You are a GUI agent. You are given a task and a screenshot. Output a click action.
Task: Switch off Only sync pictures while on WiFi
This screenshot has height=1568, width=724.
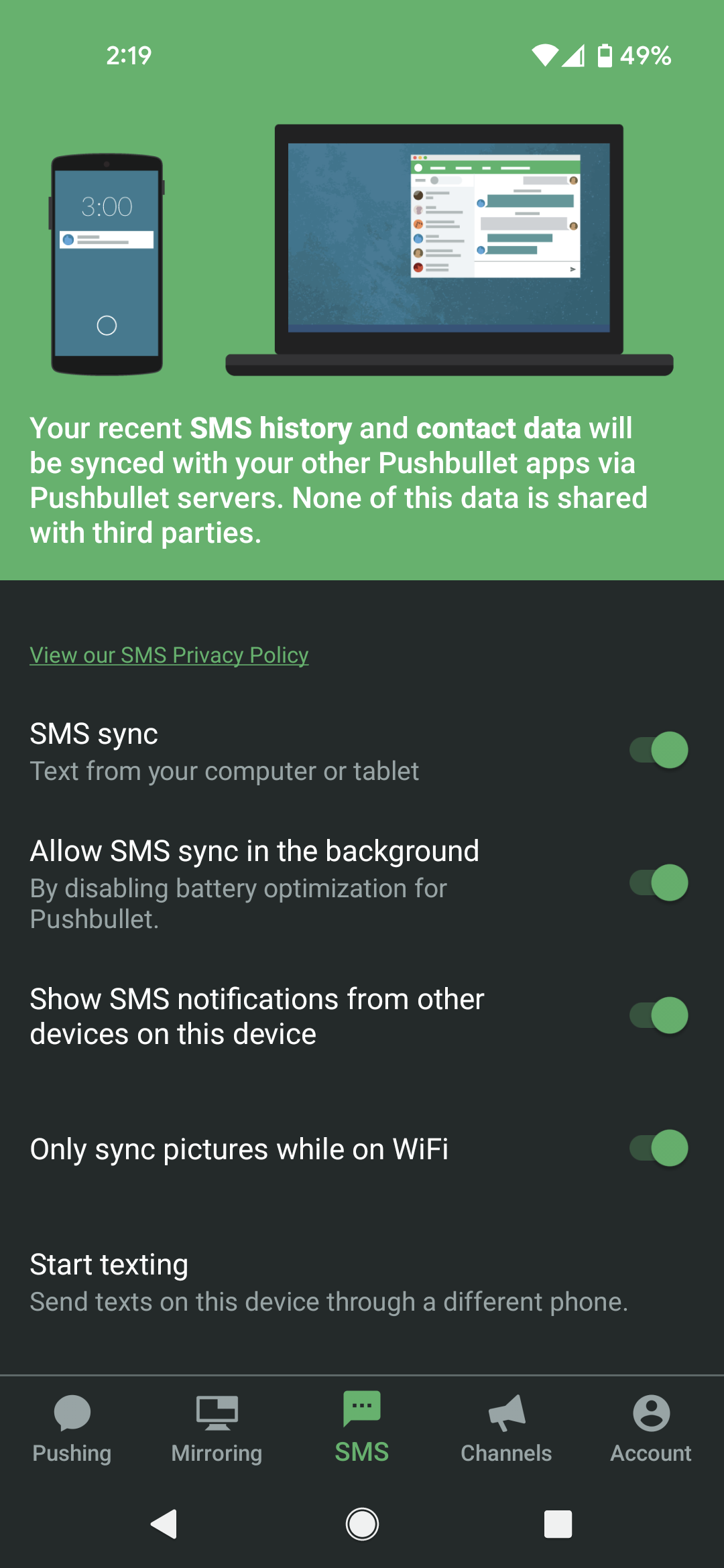658,1148
